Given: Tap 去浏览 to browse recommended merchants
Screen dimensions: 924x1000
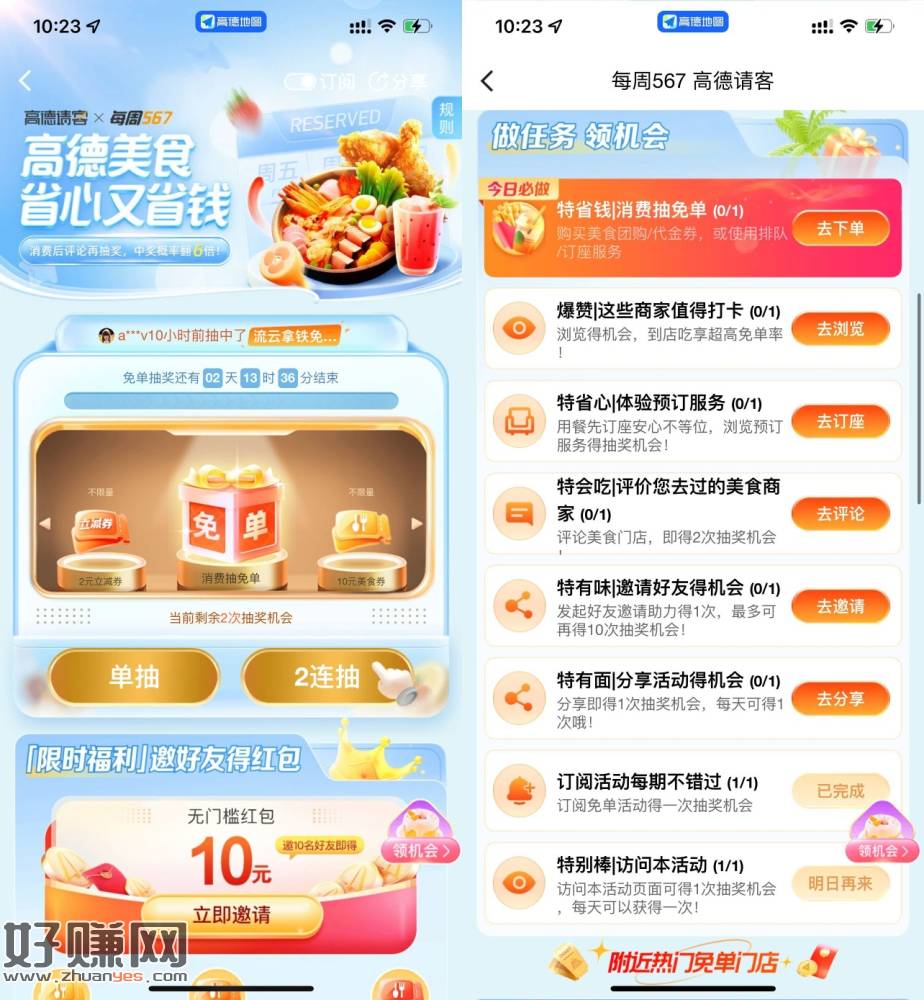Looking at the screenshot, I should coord(840,329).
